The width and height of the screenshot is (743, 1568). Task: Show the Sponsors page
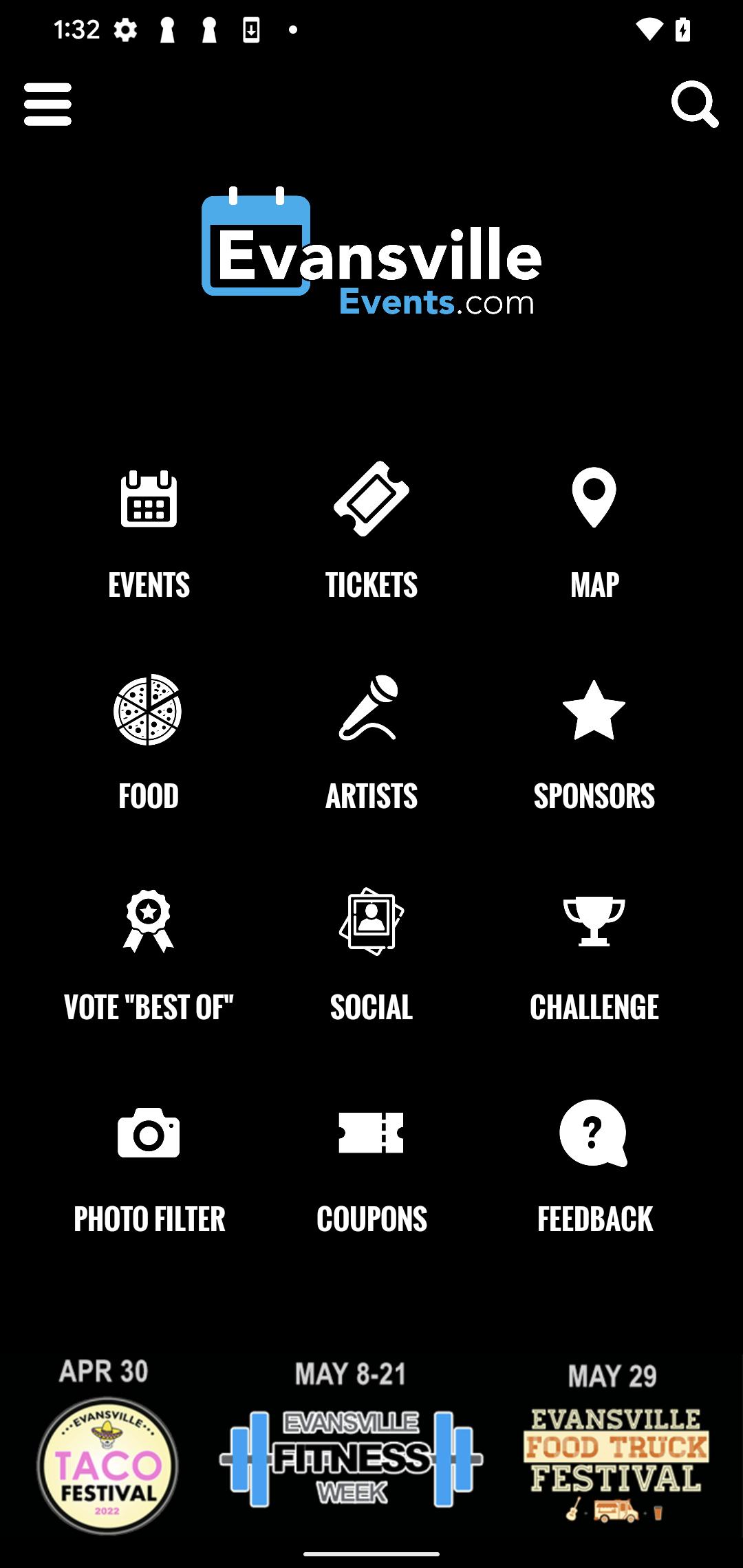594,744
